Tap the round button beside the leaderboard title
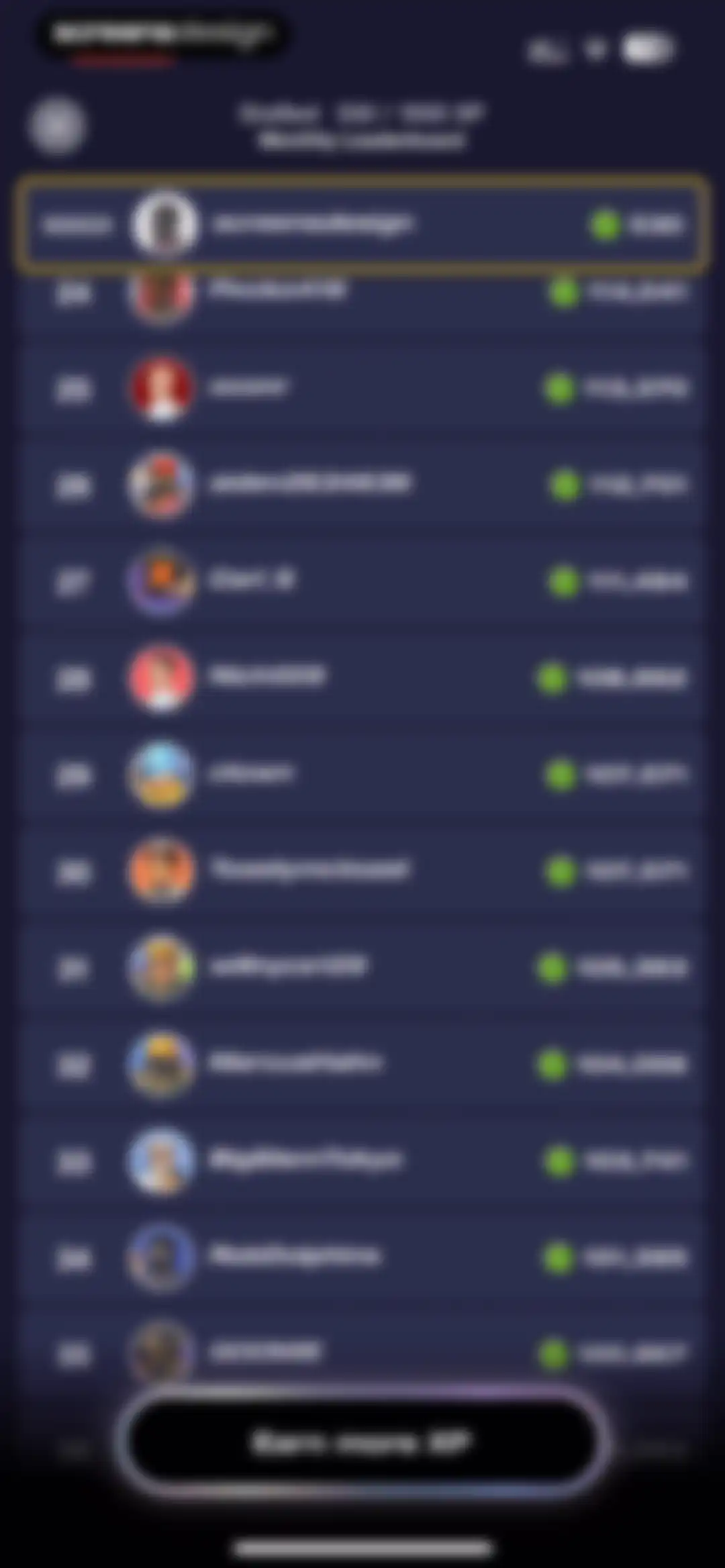725x1568 pixels. pyautogui.click(x=57, y=126)
